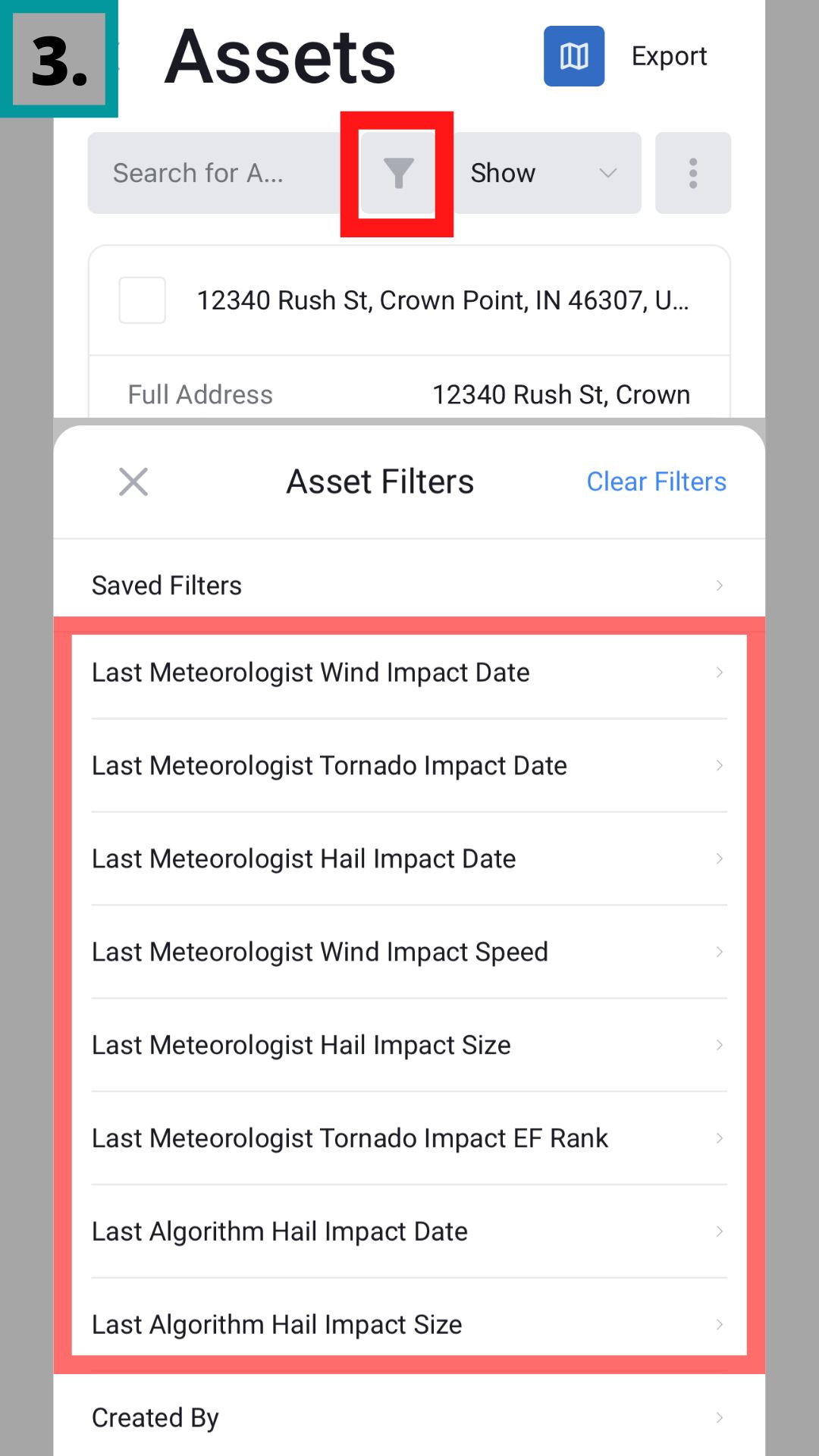Pick Last Meteorologist Hail Impact Size filter
819x1456 pixels.
(x=408, y=1046)
